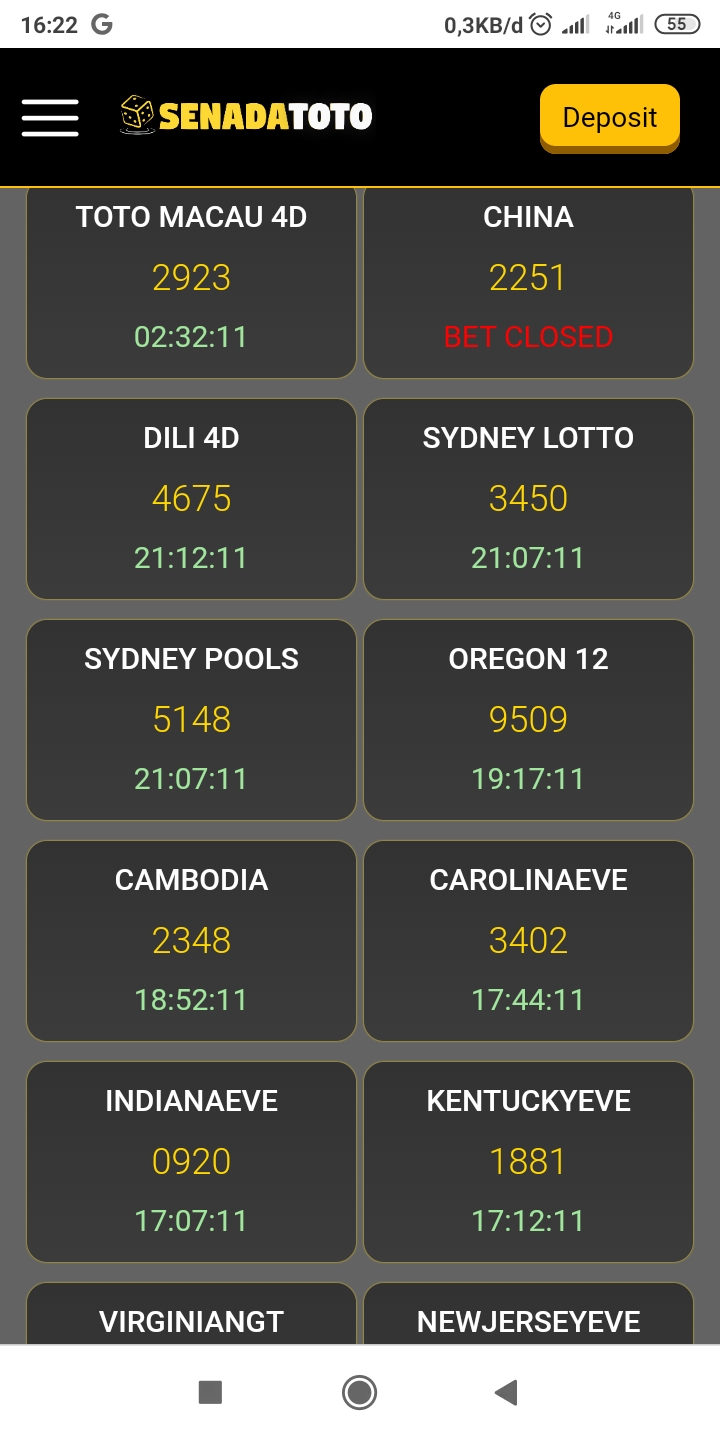Image resolution: width=720 pixels, height=1440 pixels.
Task: Open the VirginiaNGT card
Action: (x=191, y=1318)
